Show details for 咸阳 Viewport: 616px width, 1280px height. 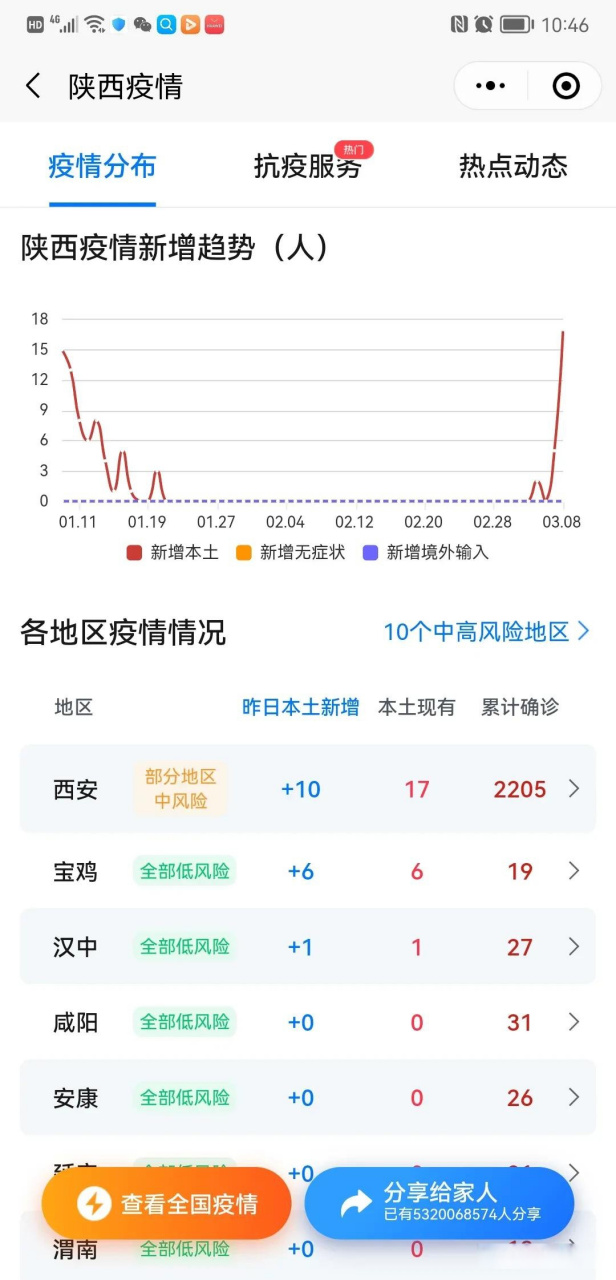coord(308,1022)
